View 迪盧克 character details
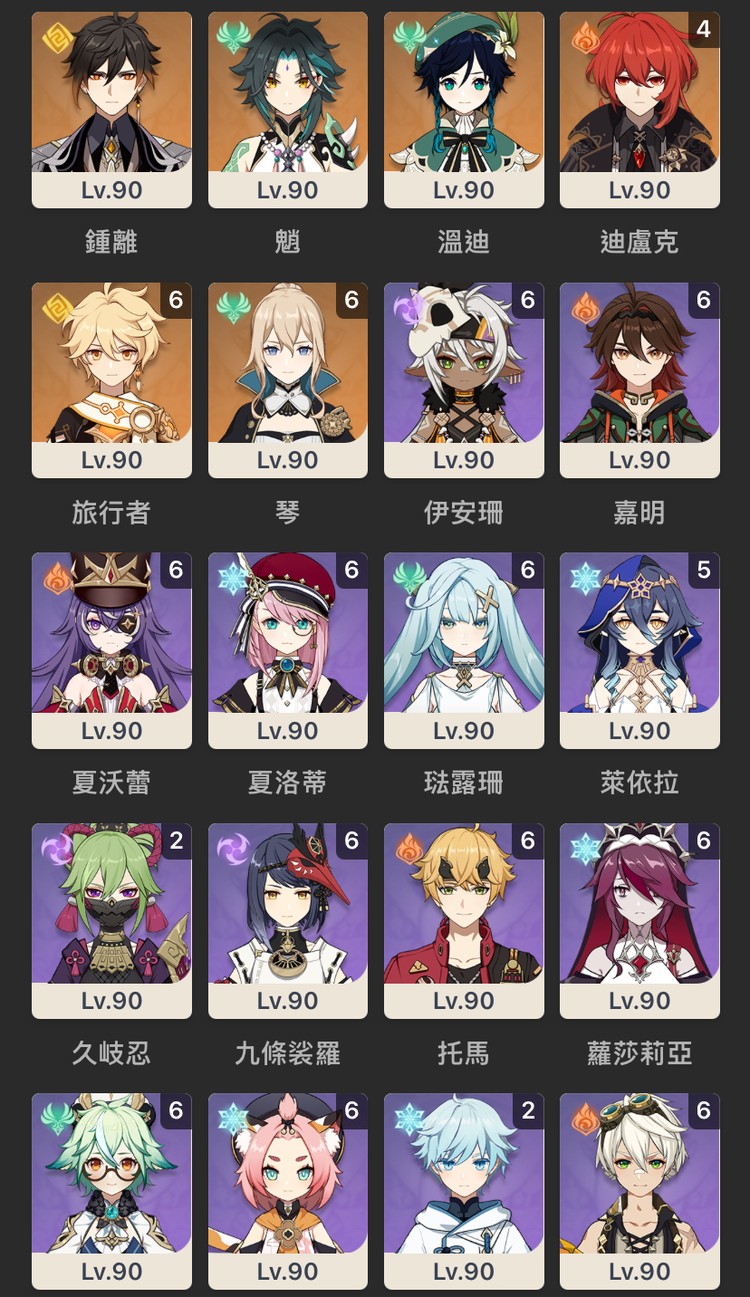The height and width of the screenshot is (1297, 750). [639, 110]
